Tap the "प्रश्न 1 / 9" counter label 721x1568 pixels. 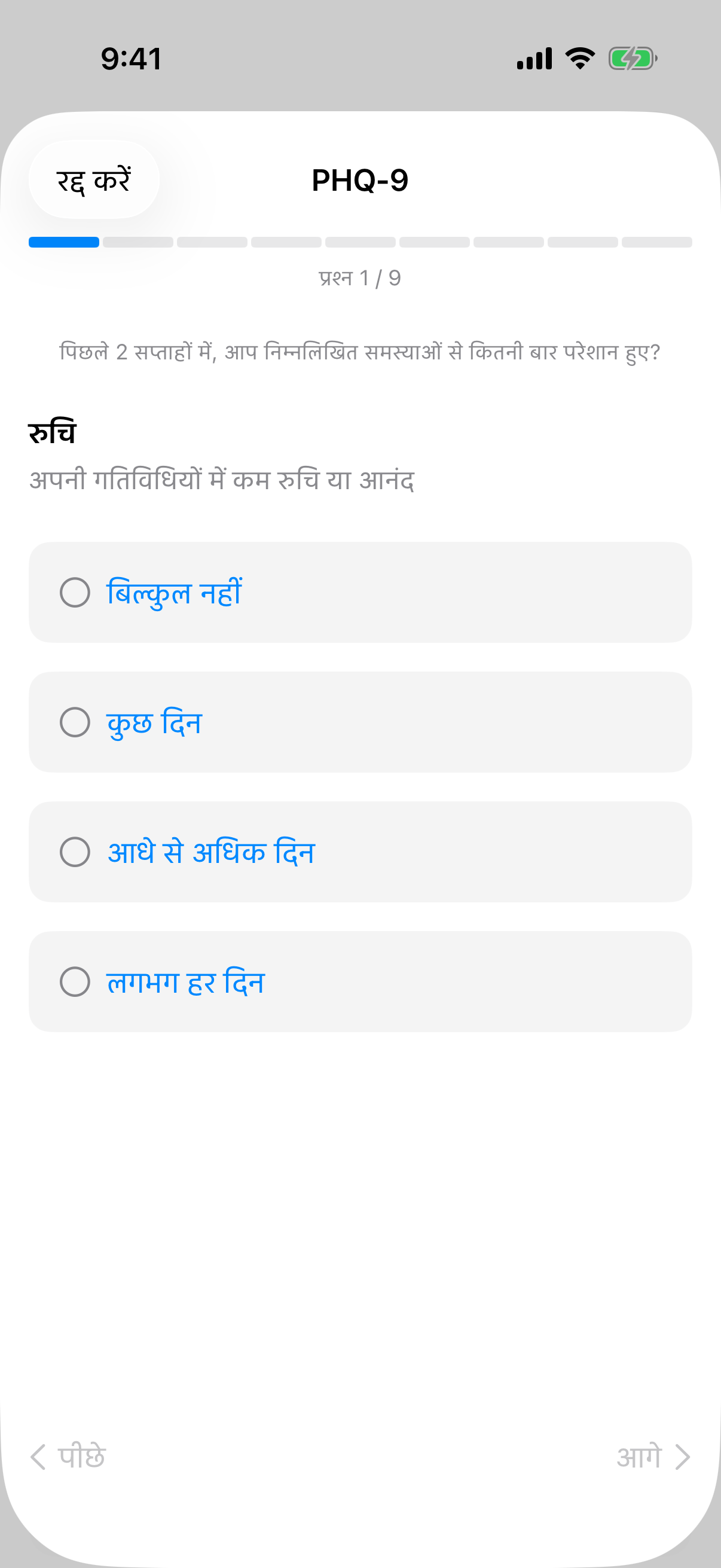[360, 279]
